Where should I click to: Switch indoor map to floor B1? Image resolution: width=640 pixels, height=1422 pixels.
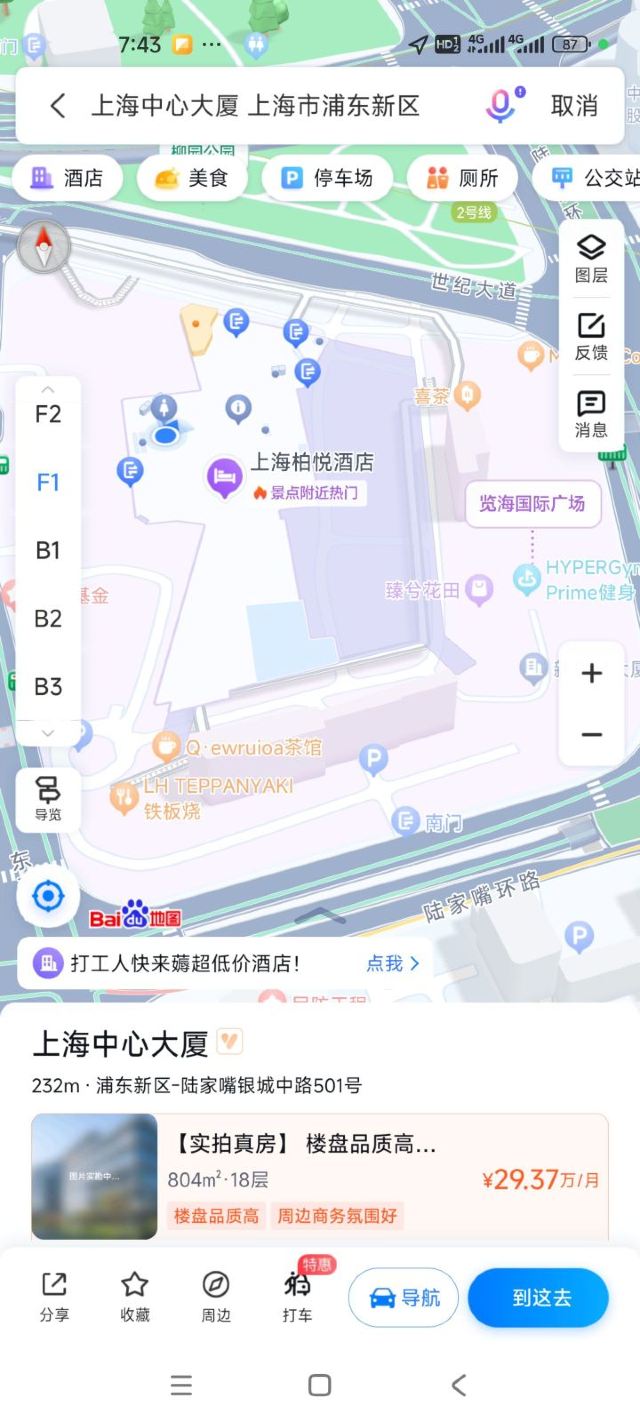click(48, 550)
